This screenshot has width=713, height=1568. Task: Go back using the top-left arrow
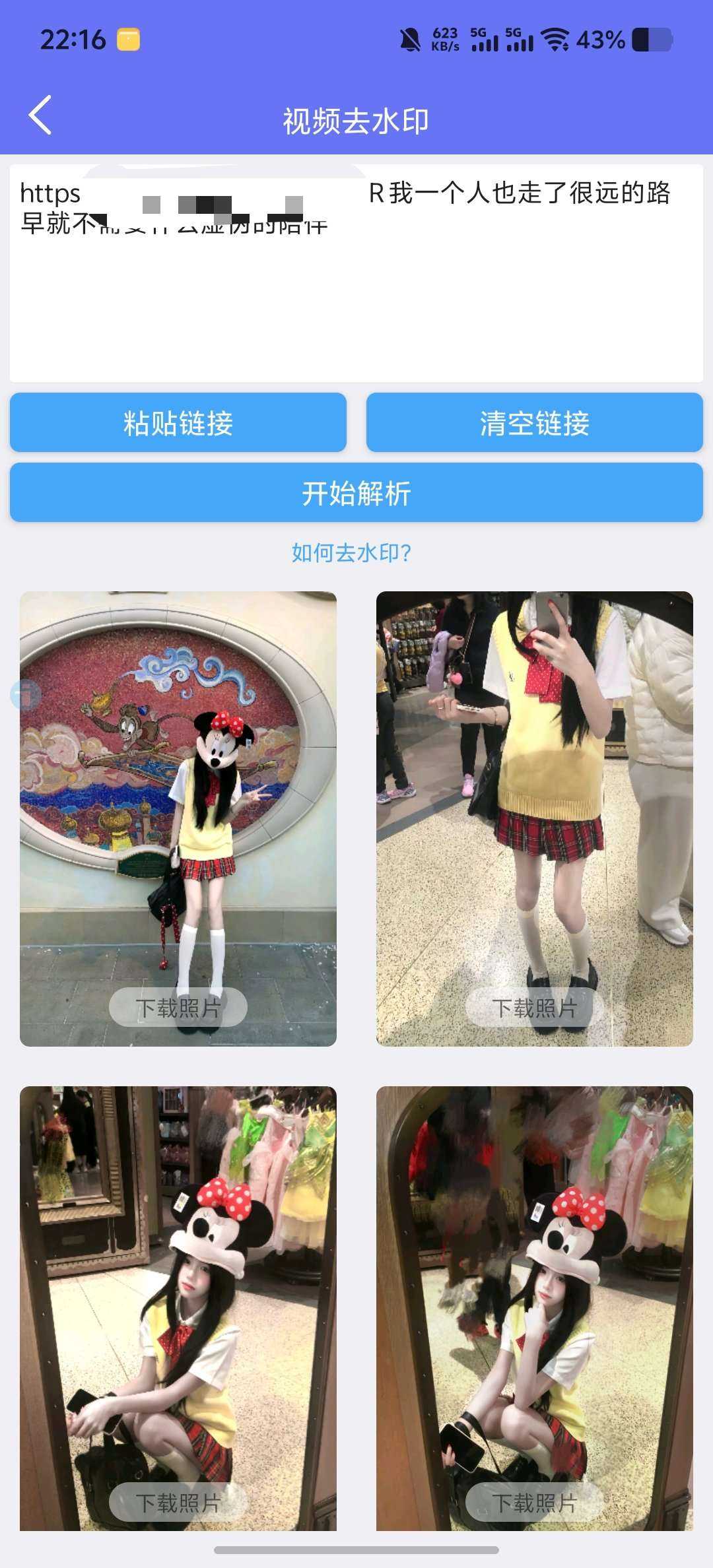click(40, 115)
